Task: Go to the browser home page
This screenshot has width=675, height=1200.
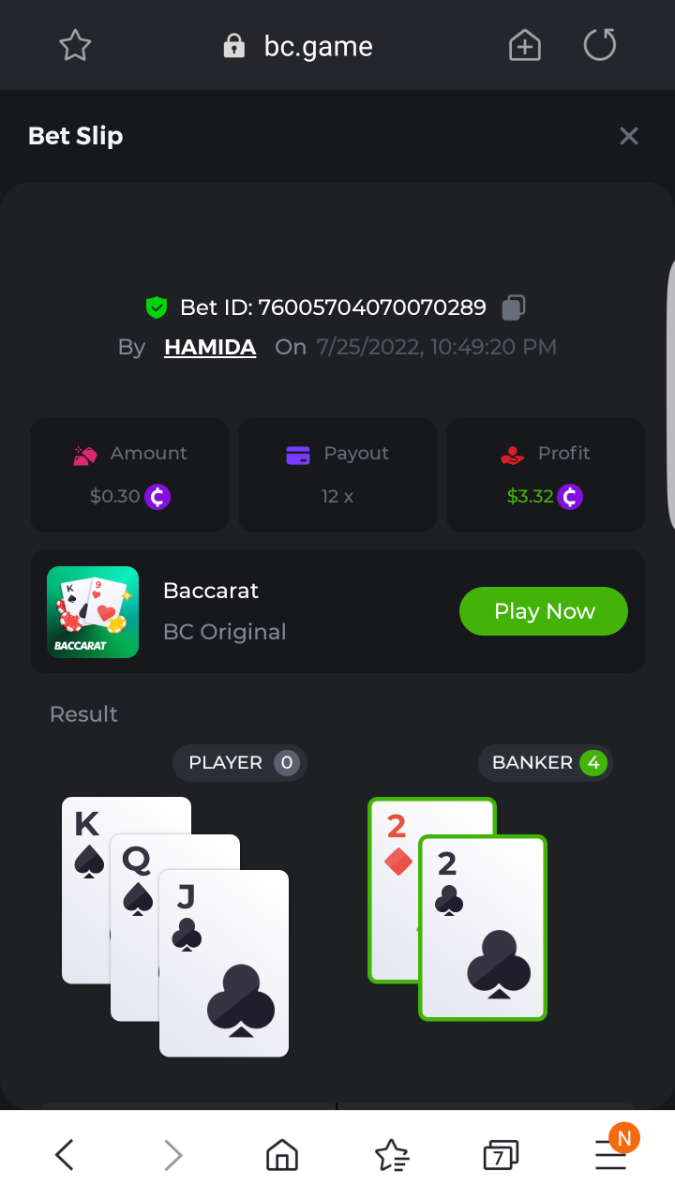Action: tap(282, 1156)
